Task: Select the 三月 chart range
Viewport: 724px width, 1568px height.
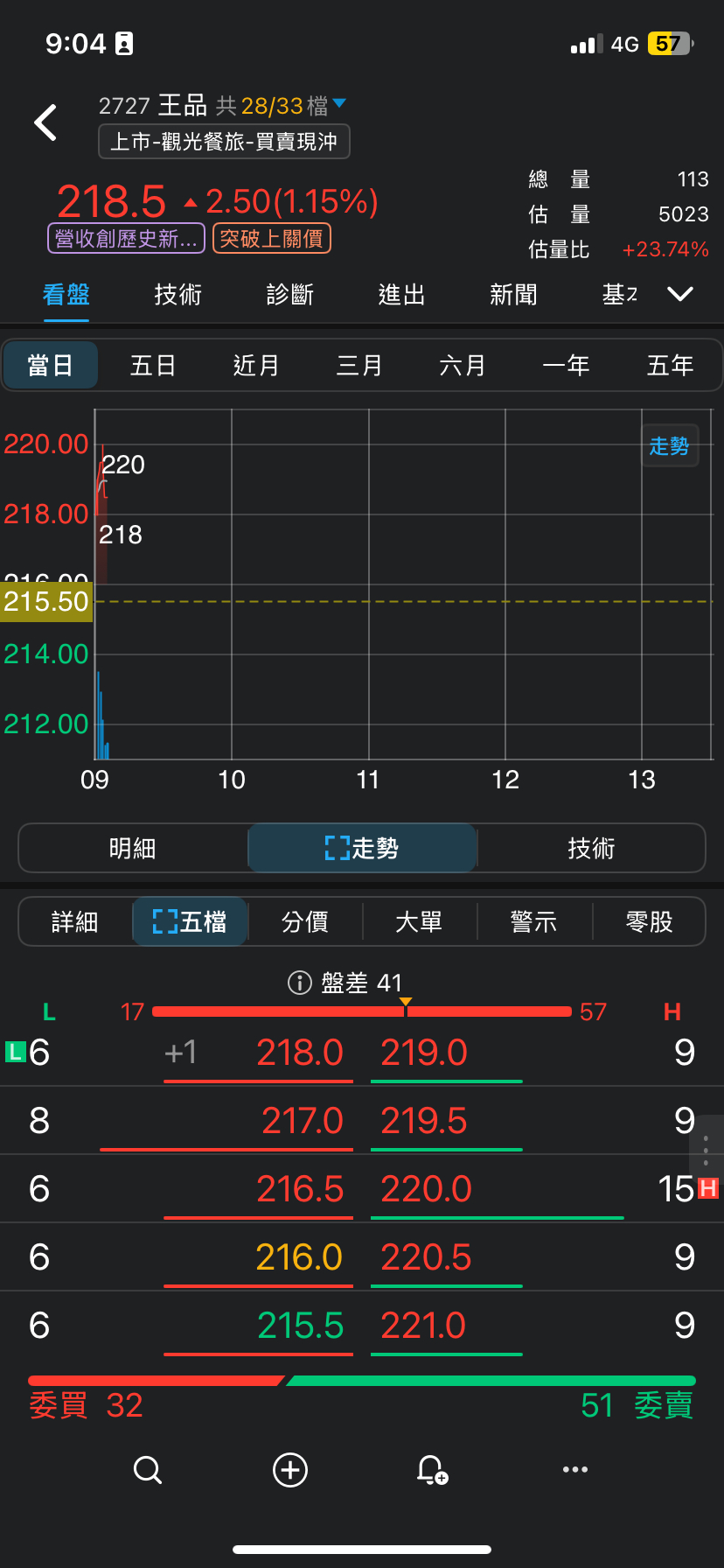Action: 359,365
